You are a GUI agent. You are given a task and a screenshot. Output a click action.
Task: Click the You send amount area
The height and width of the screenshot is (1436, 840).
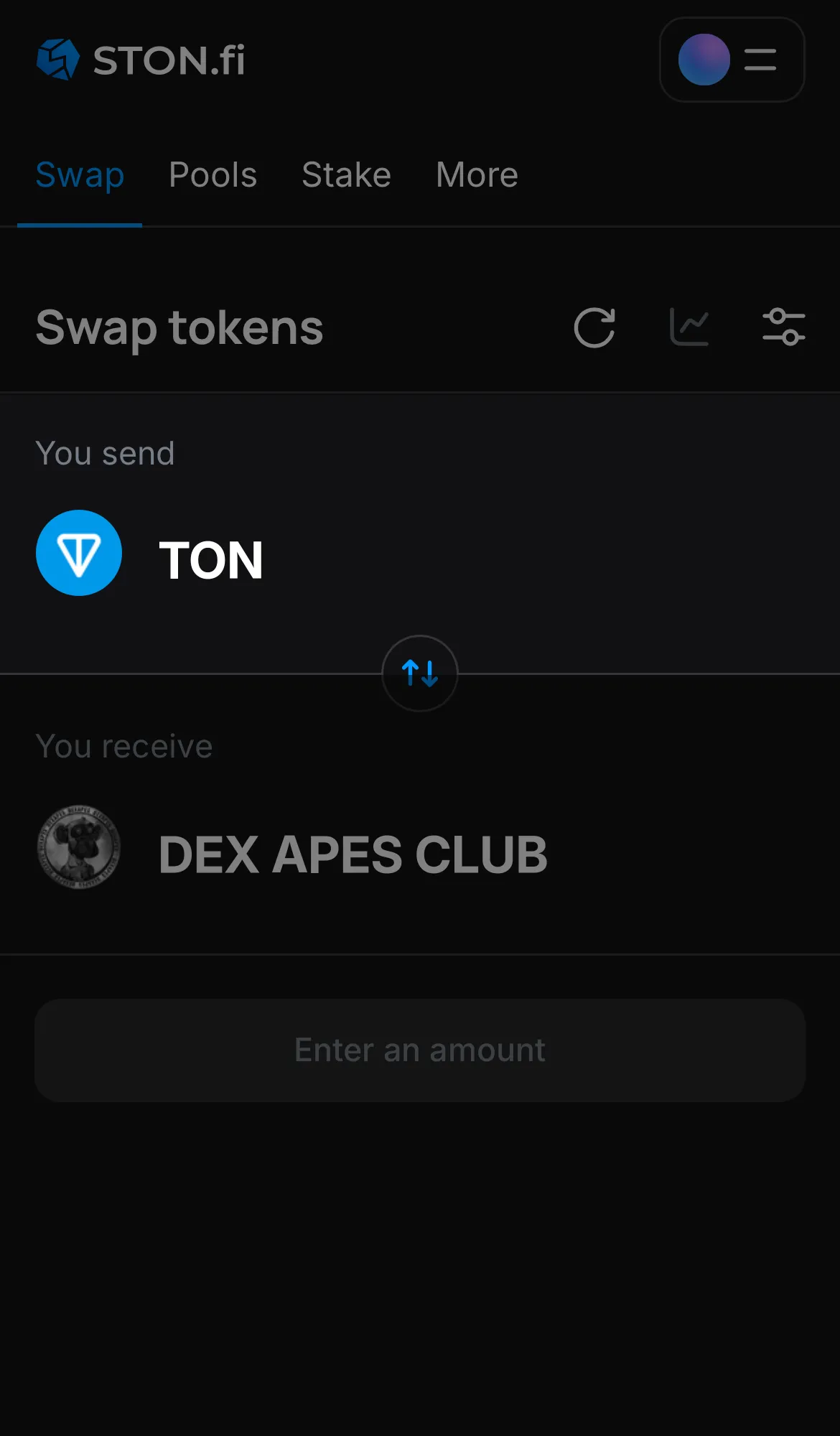tap(646, 560)
